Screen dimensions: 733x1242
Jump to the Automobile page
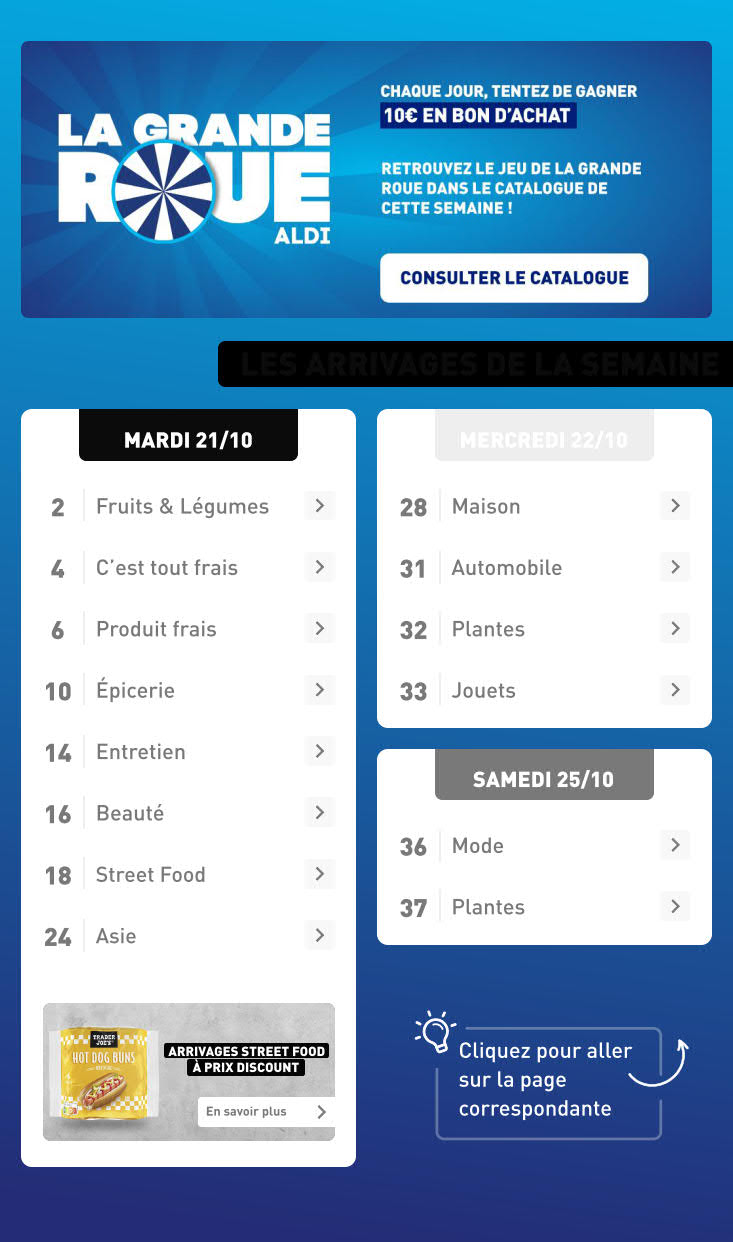pyautogui.click(x=544, y=568)
